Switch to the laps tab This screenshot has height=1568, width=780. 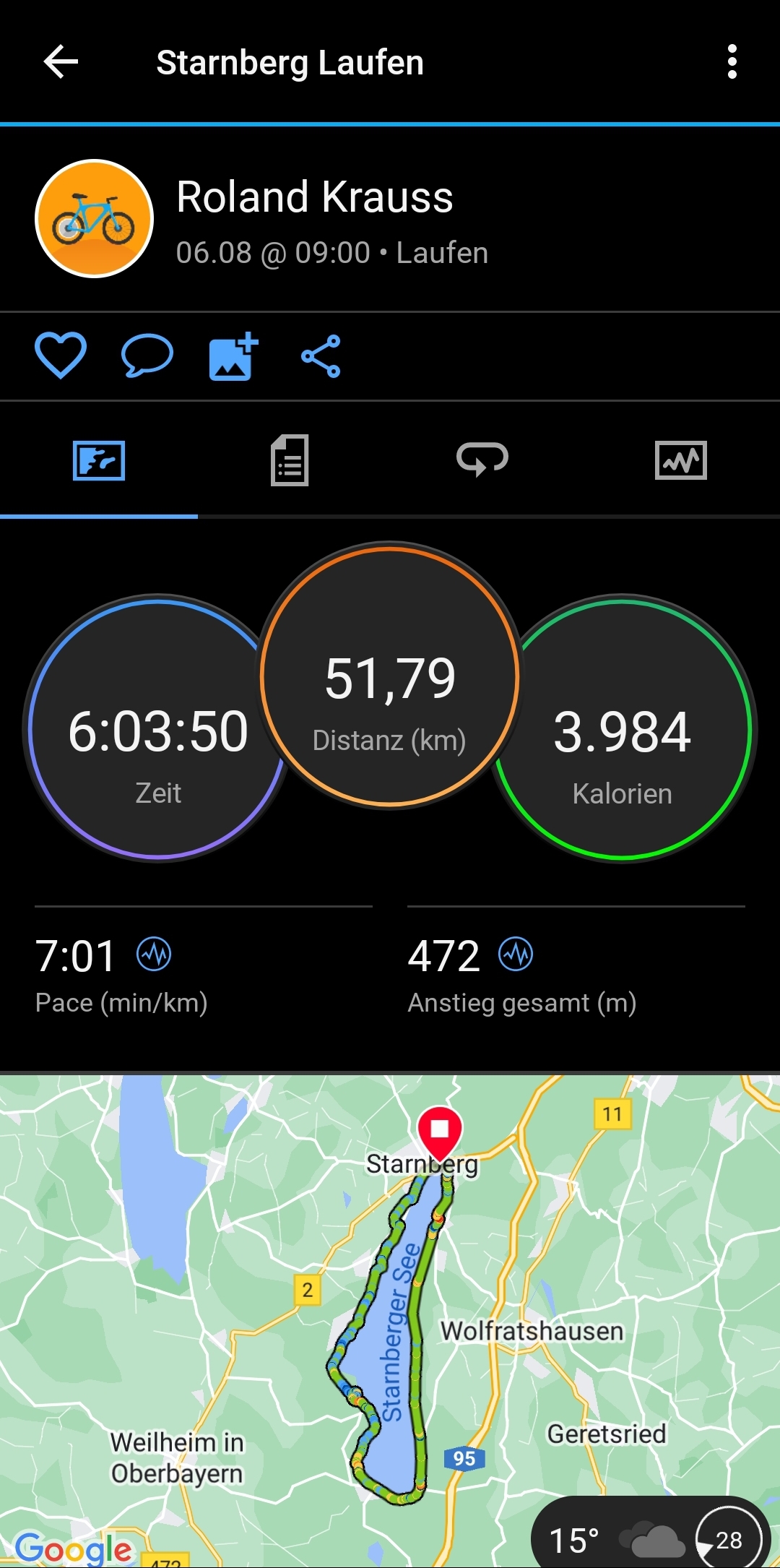(x=482, y=460)
